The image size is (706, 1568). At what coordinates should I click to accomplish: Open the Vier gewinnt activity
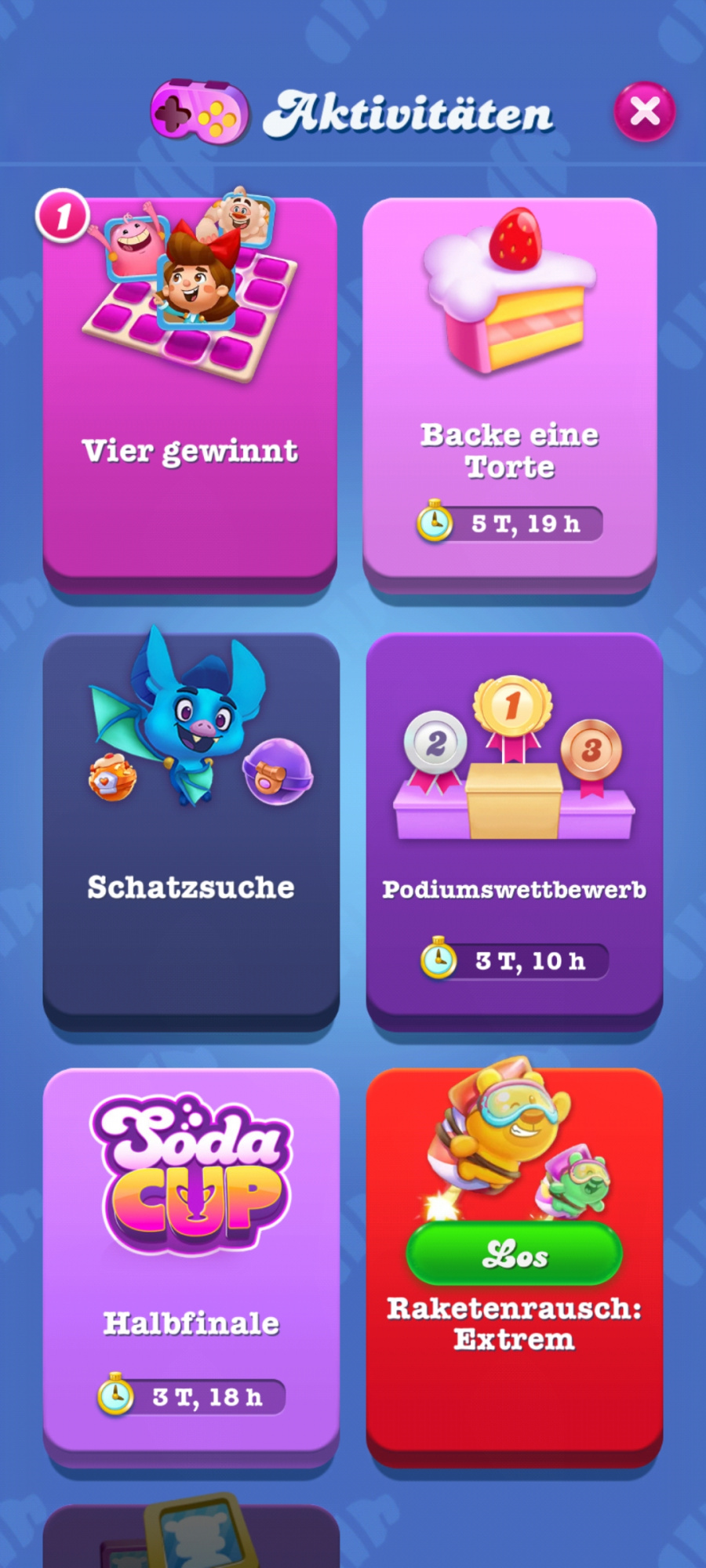click(190, 392)
